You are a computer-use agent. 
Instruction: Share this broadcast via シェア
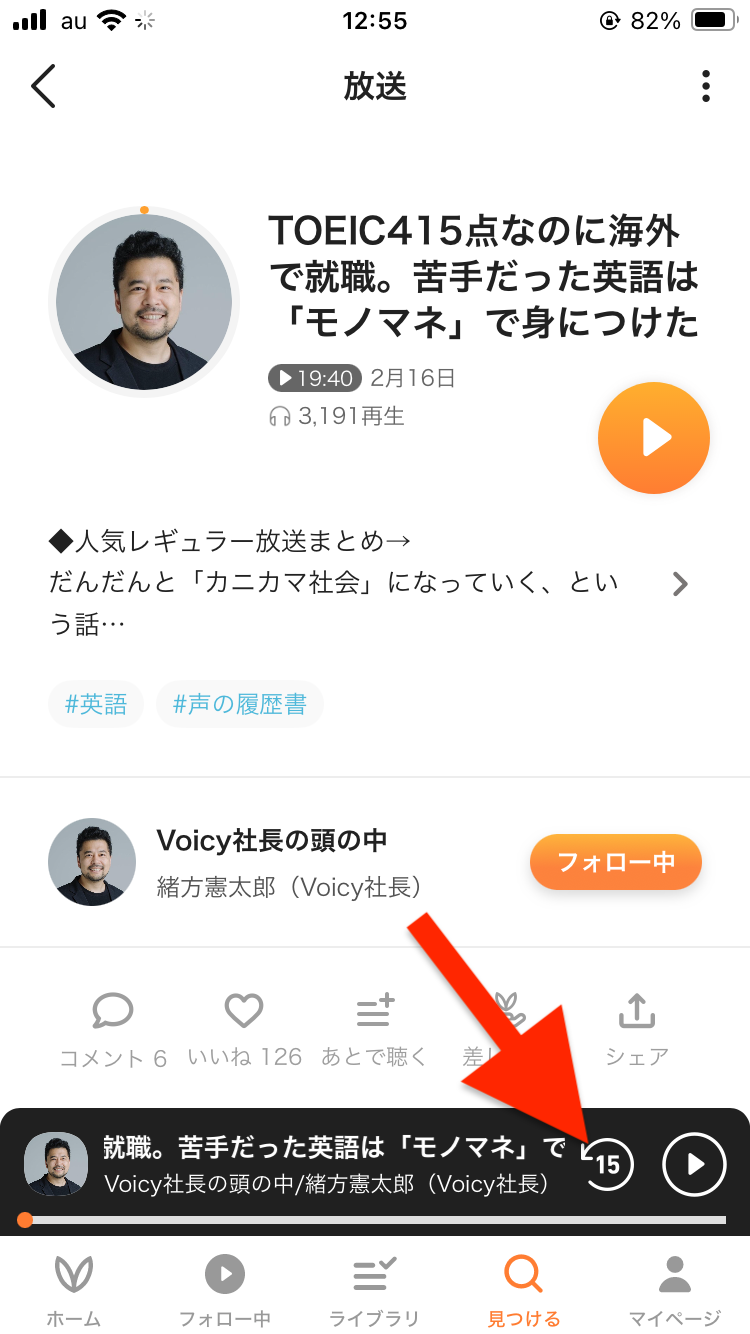point(636,1030)
